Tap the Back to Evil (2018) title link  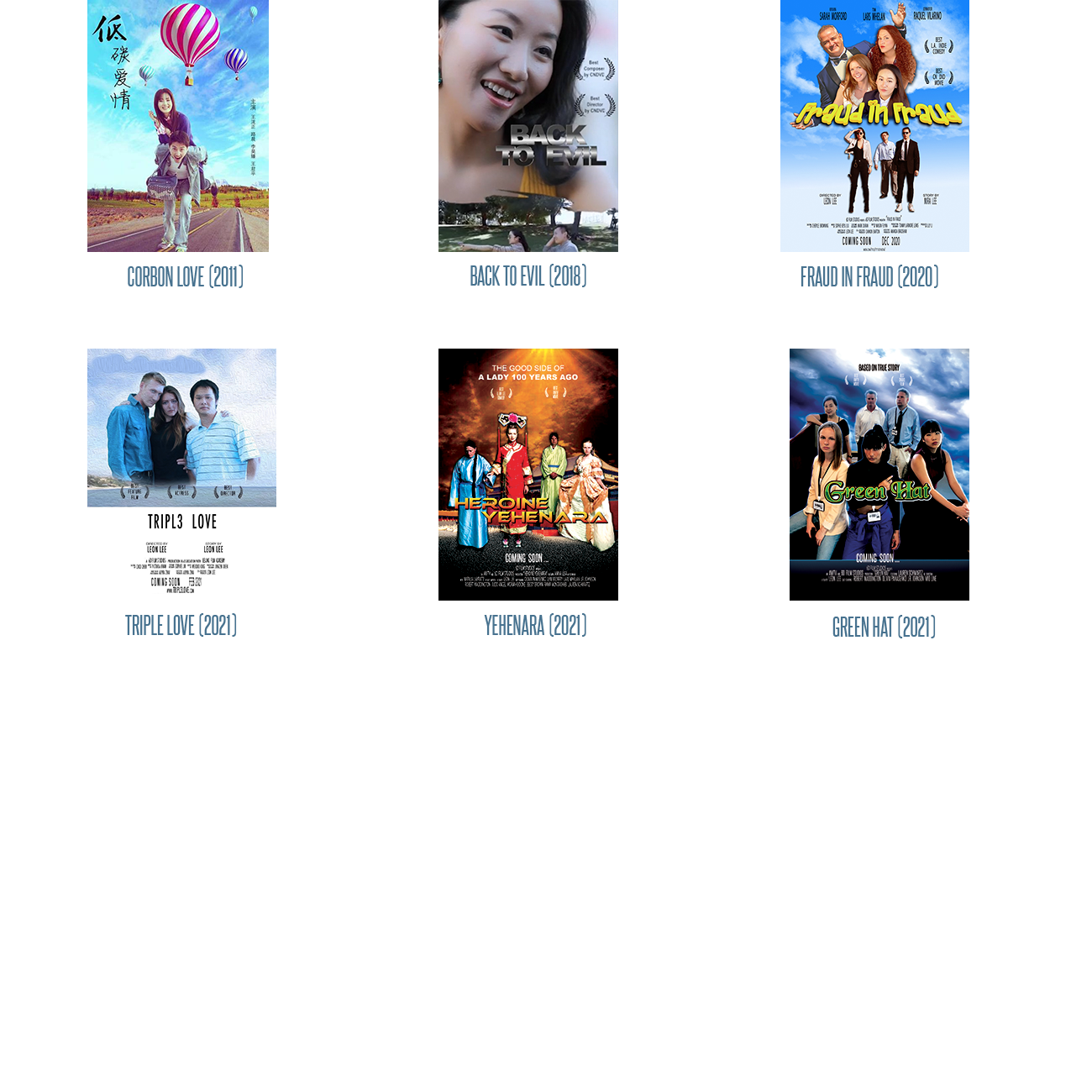click(x=528, y=276)
